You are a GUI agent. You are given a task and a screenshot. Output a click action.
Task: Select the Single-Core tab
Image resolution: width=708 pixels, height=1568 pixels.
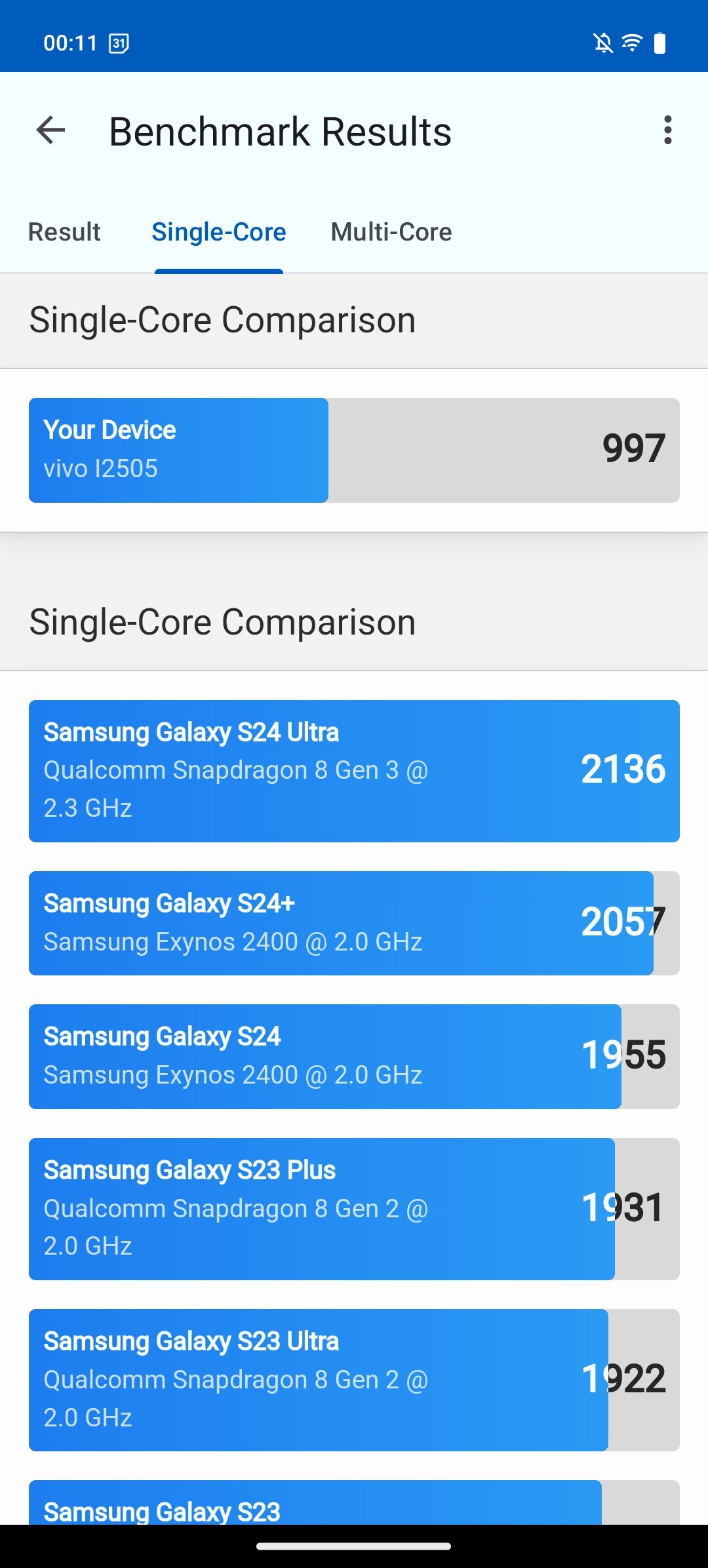click(x=219, y=232)
